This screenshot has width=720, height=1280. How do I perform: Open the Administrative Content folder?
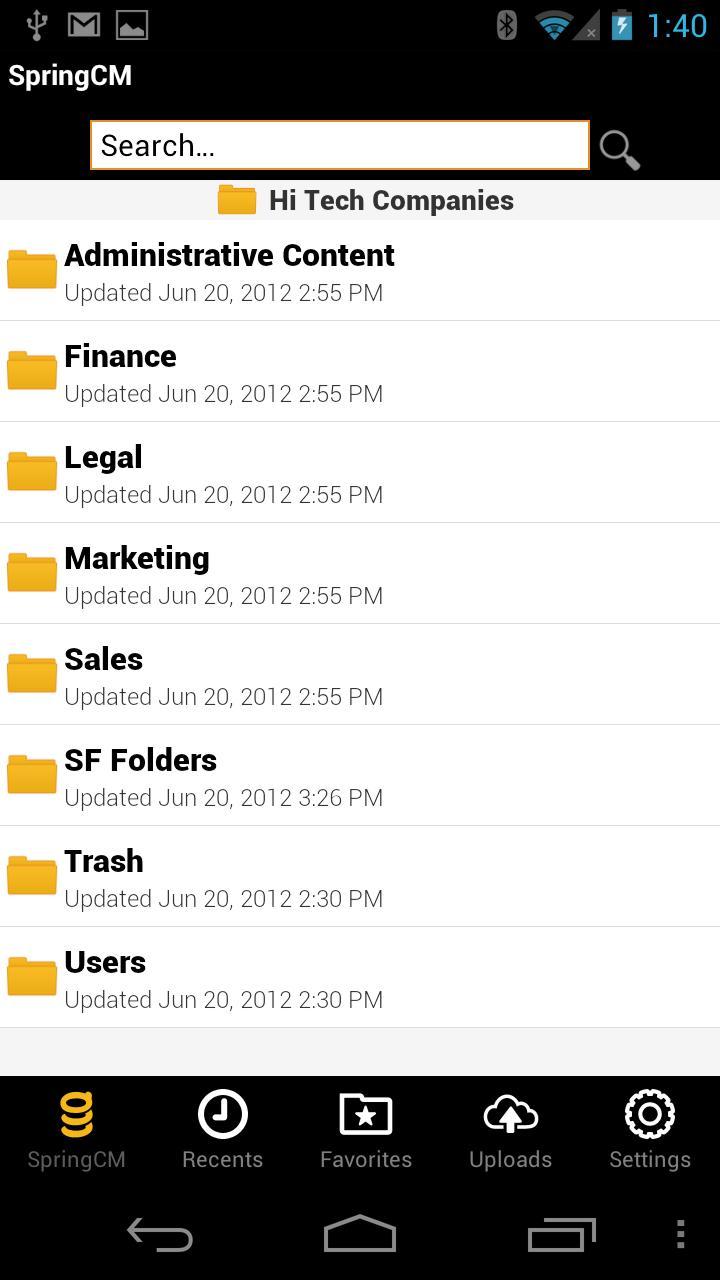click(360, 271)
